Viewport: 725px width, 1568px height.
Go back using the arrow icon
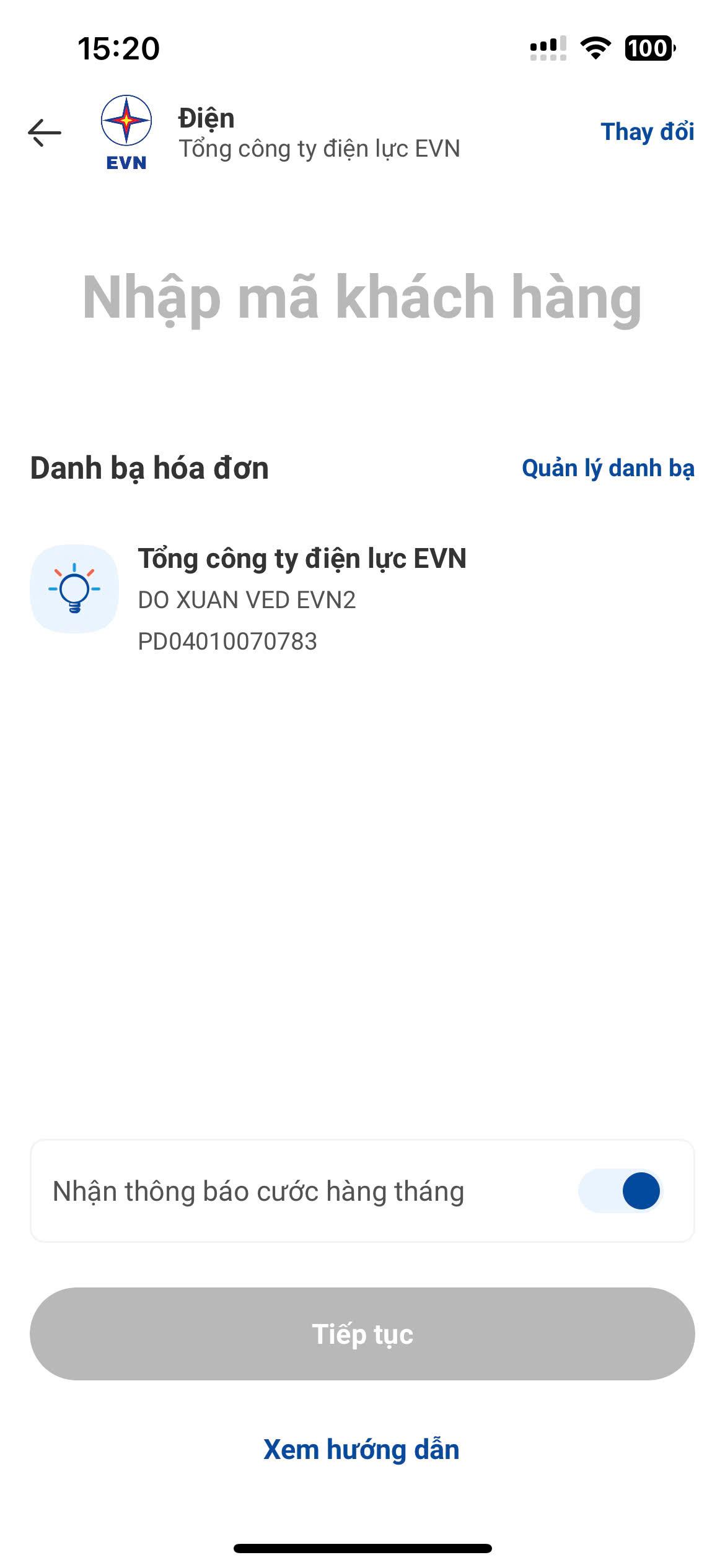click(x=45, y=133)
